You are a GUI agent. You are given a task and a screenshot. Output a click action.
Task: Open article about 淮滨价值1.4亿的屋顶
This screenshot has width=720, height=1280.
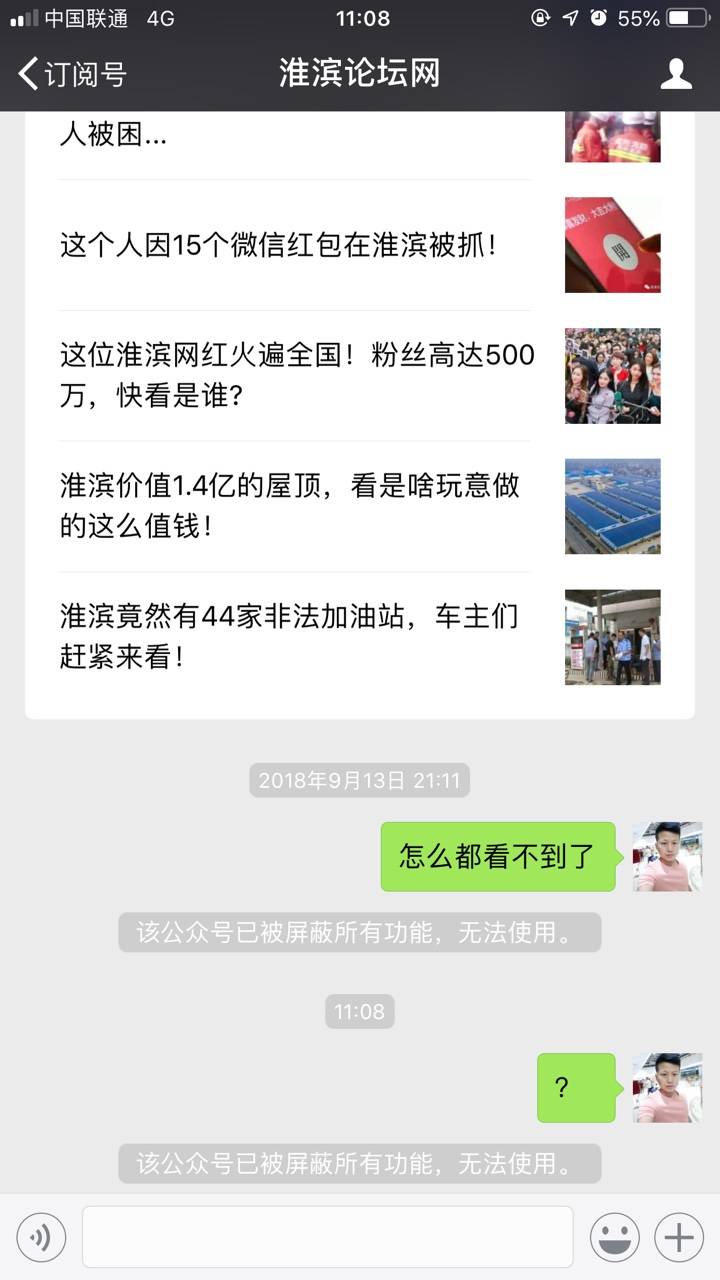click(x=300, y=506)
